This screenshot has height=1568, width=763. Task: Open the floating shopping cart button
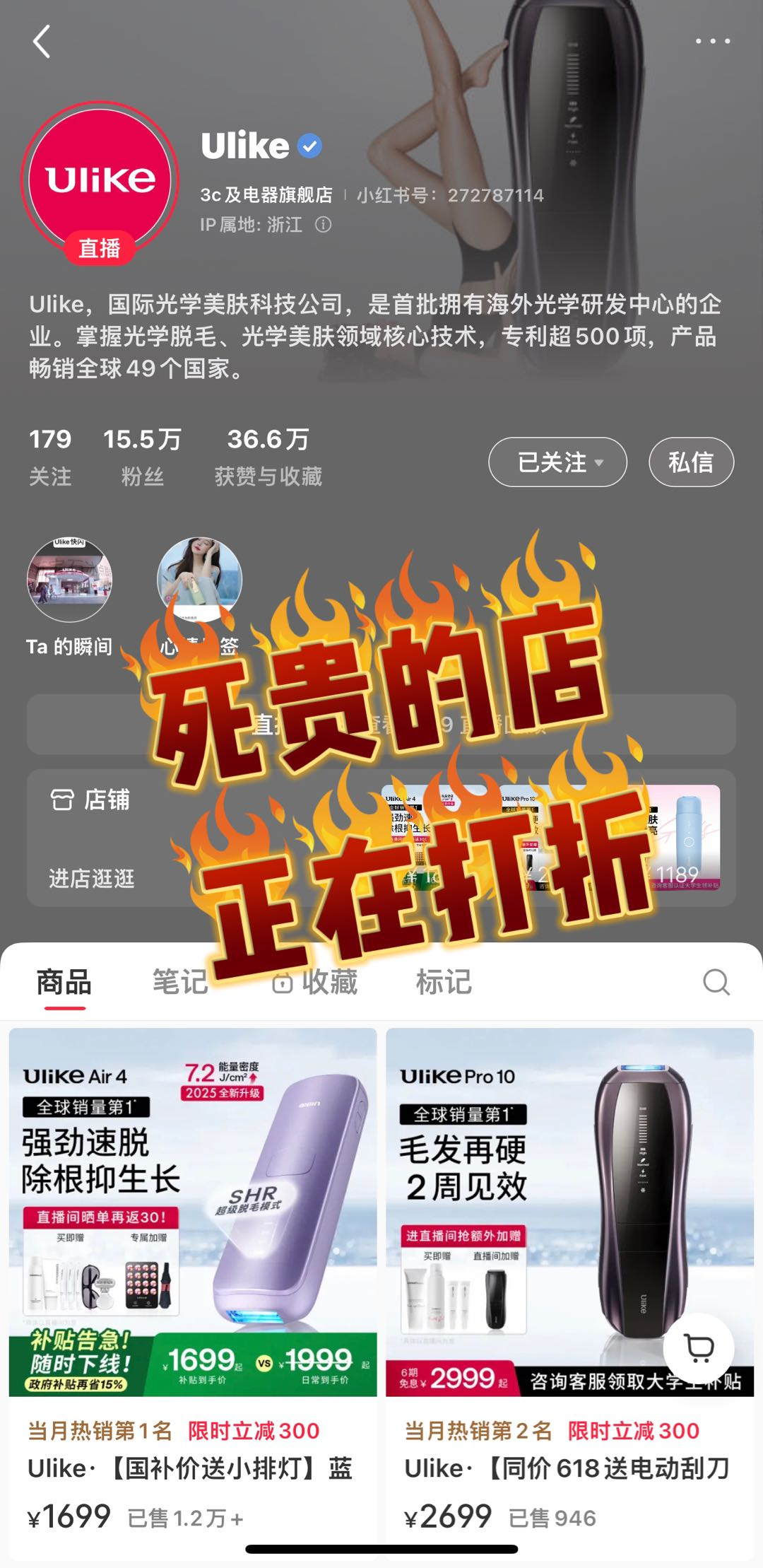pyautogui.click(x=699, y=1348)
